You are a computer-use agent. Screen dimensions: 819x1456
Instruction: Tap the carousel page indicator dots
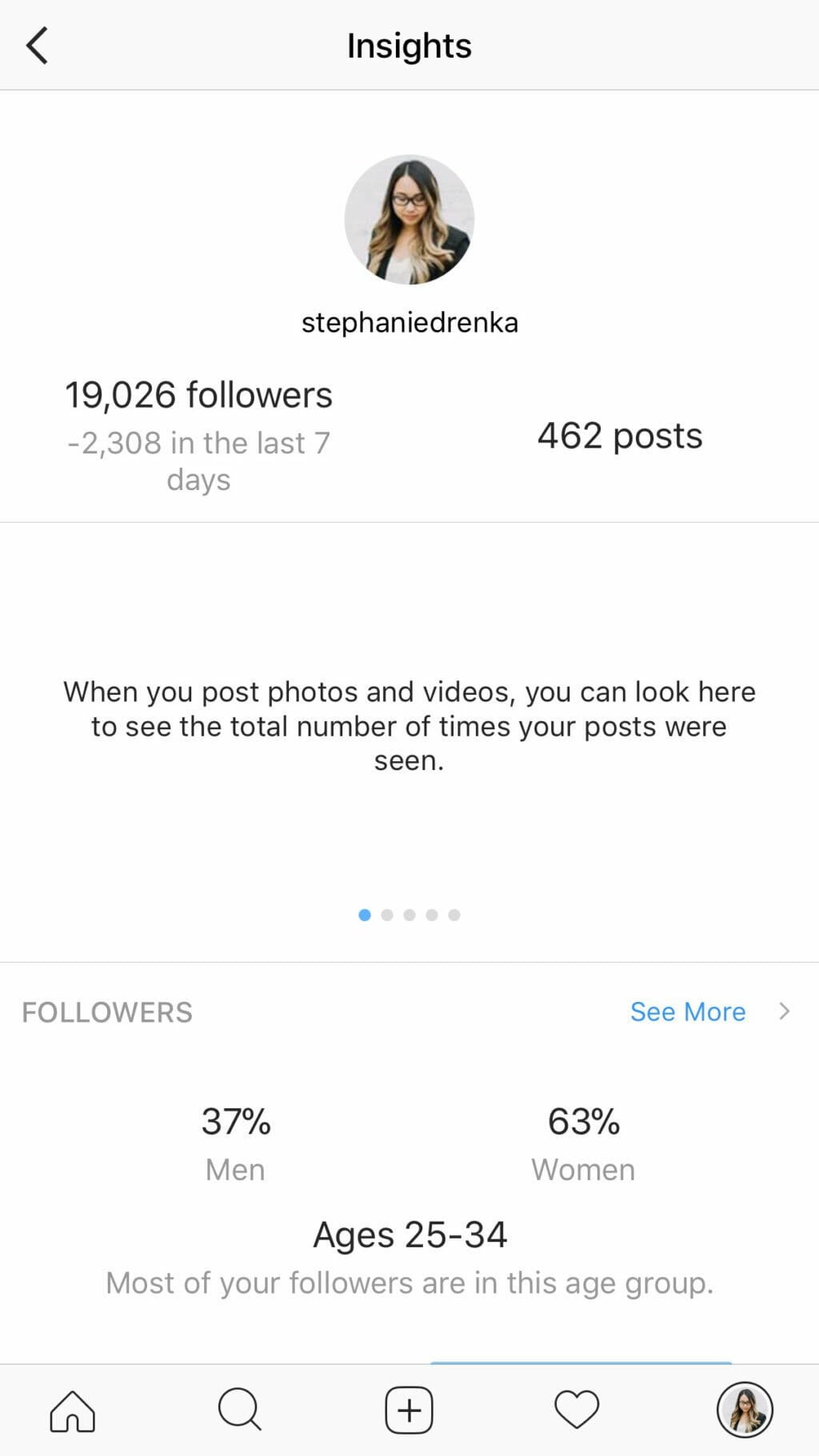pos(409,915)
